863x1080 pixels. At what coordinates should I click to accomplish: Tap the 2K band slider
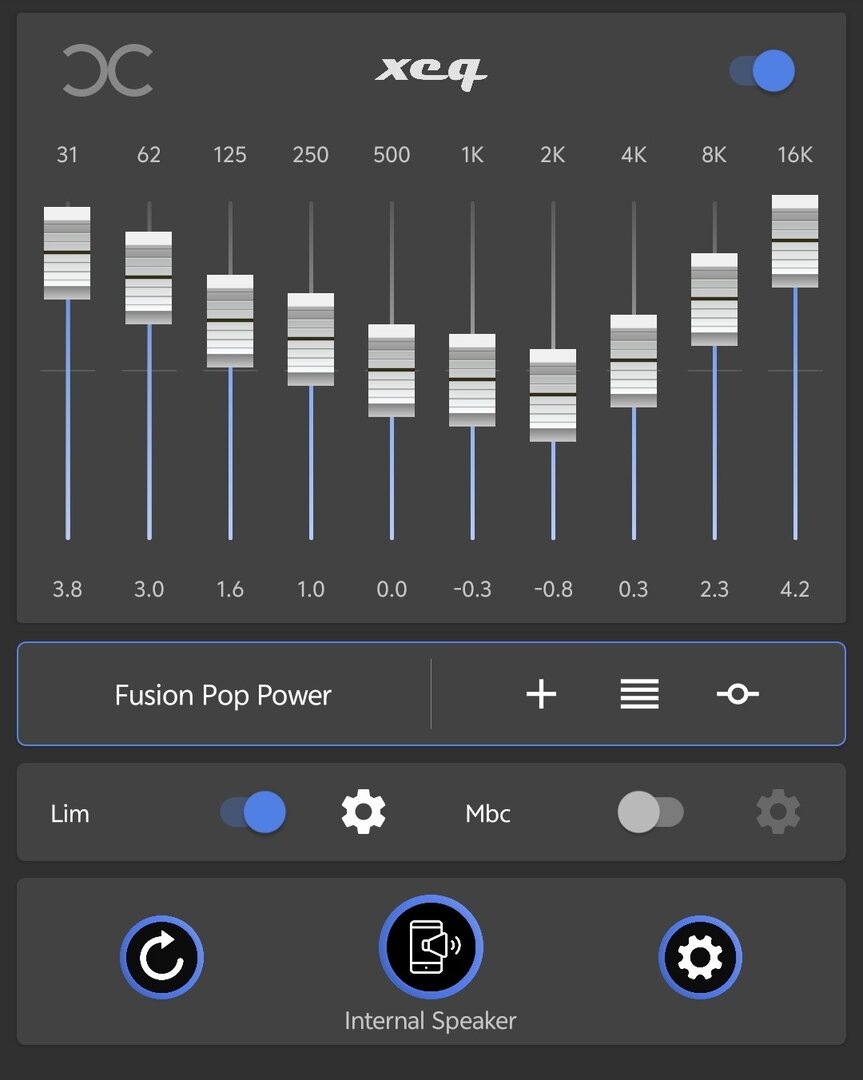(x=553, y=395)
